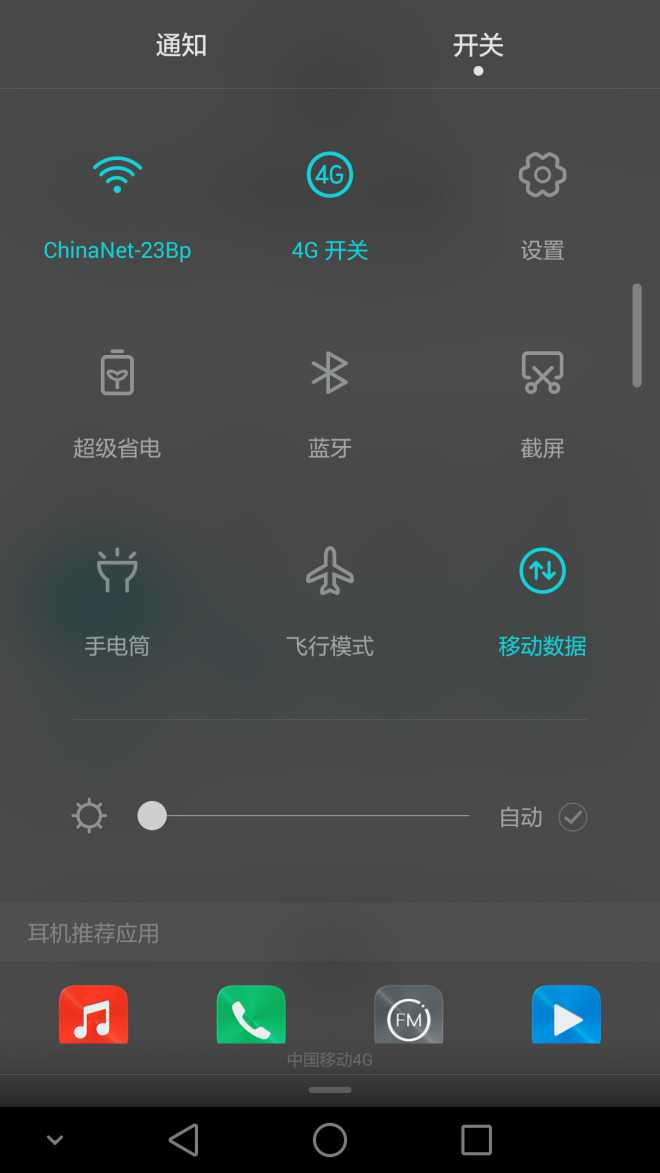The image size is (660, 1173).
Task: Tap the collapse handle at panel bottom
Action: [x=330, y=1090]
